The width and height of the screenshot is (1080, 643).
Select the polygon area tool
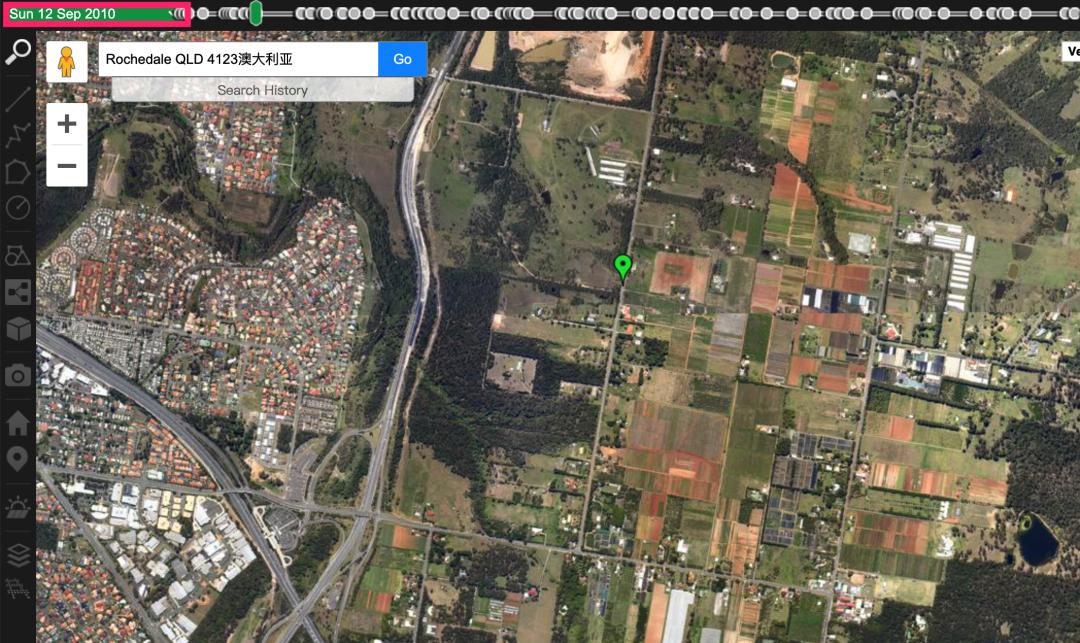[x=18, y=171]
